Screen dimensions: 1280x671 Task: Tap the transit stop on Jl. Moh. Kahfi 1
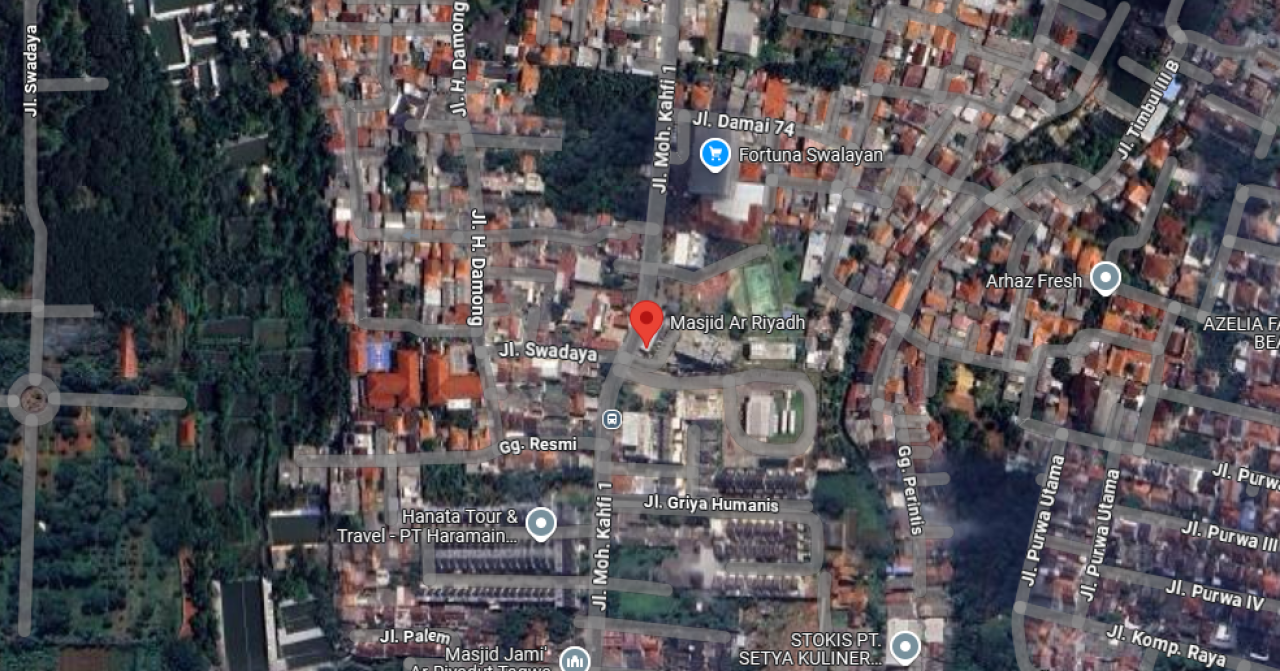point(610,419)
